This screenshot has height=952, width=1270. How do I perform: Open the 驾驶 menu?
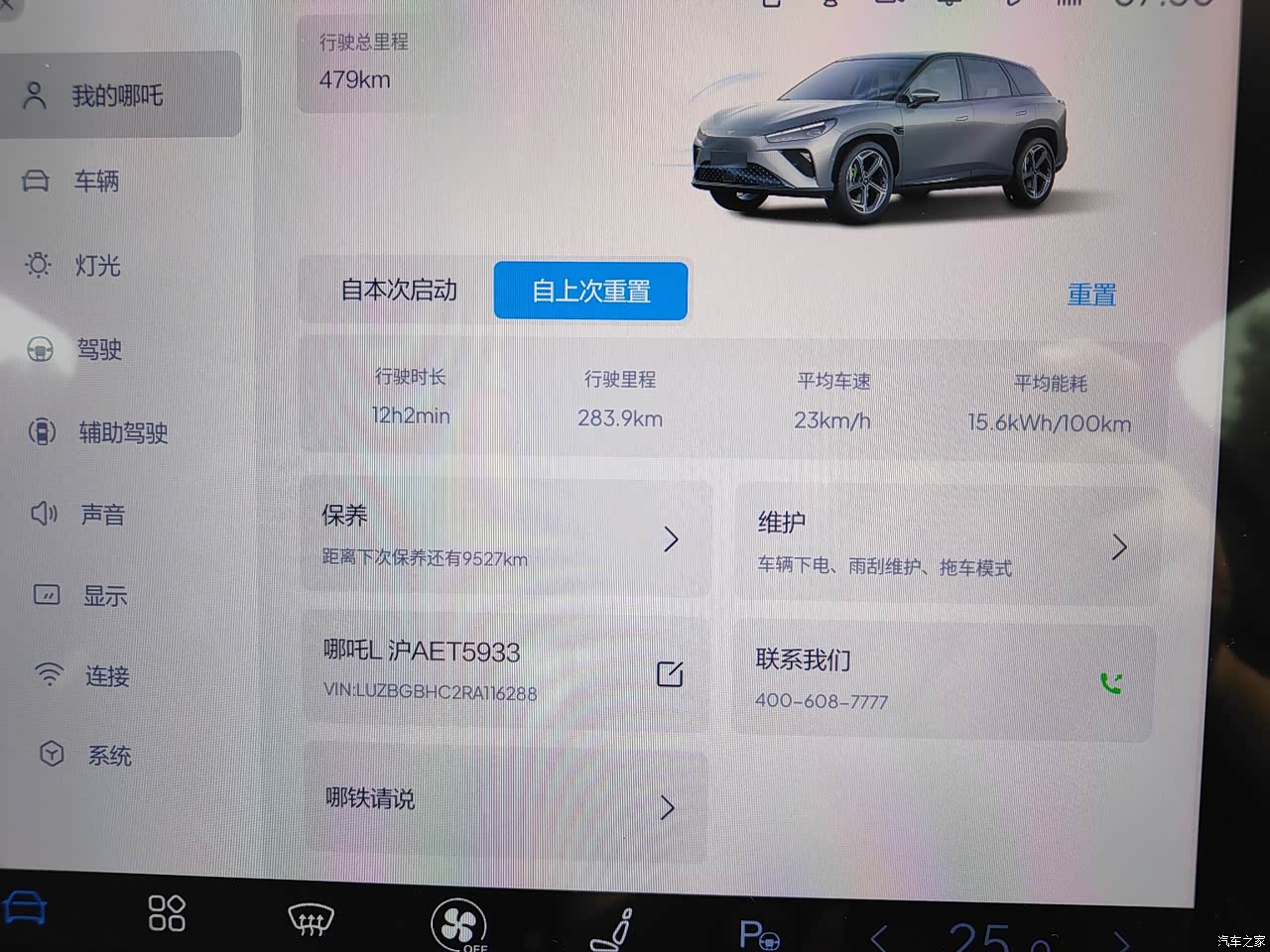coord(98,349)
